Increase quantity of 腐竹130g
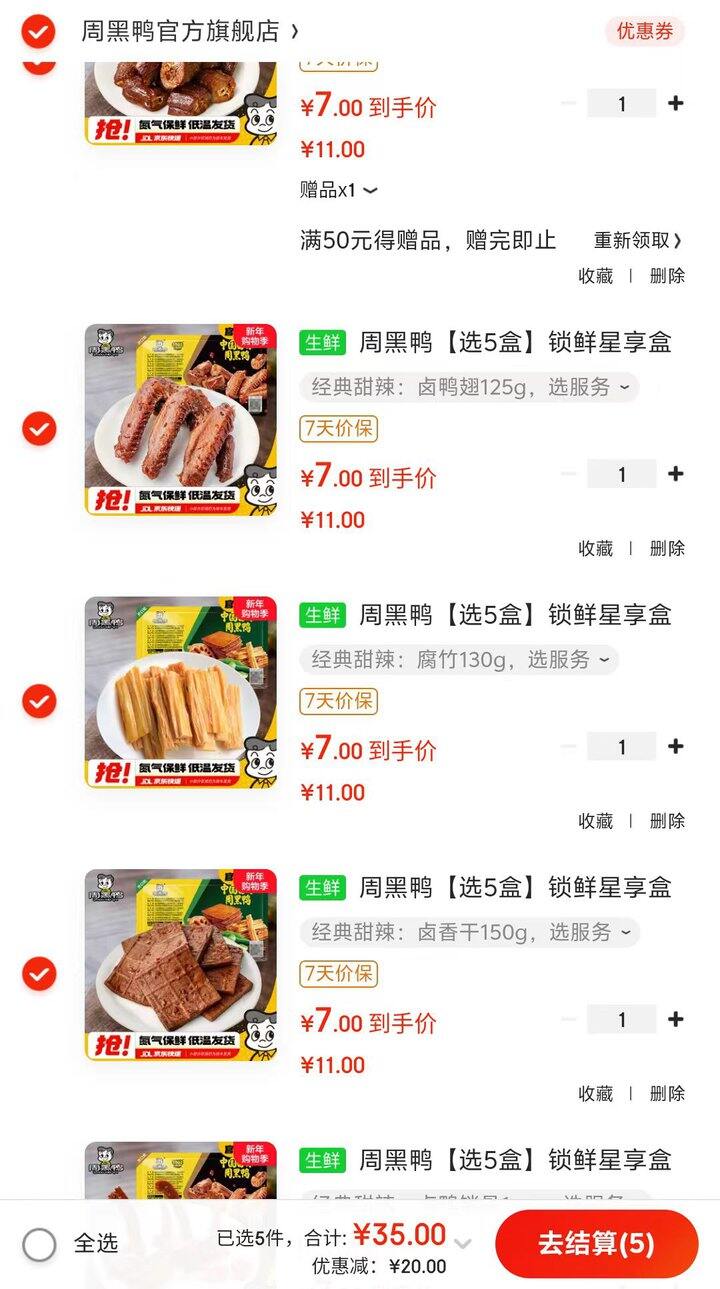Viewport: 720px width, 1289px height. [676, 747]
